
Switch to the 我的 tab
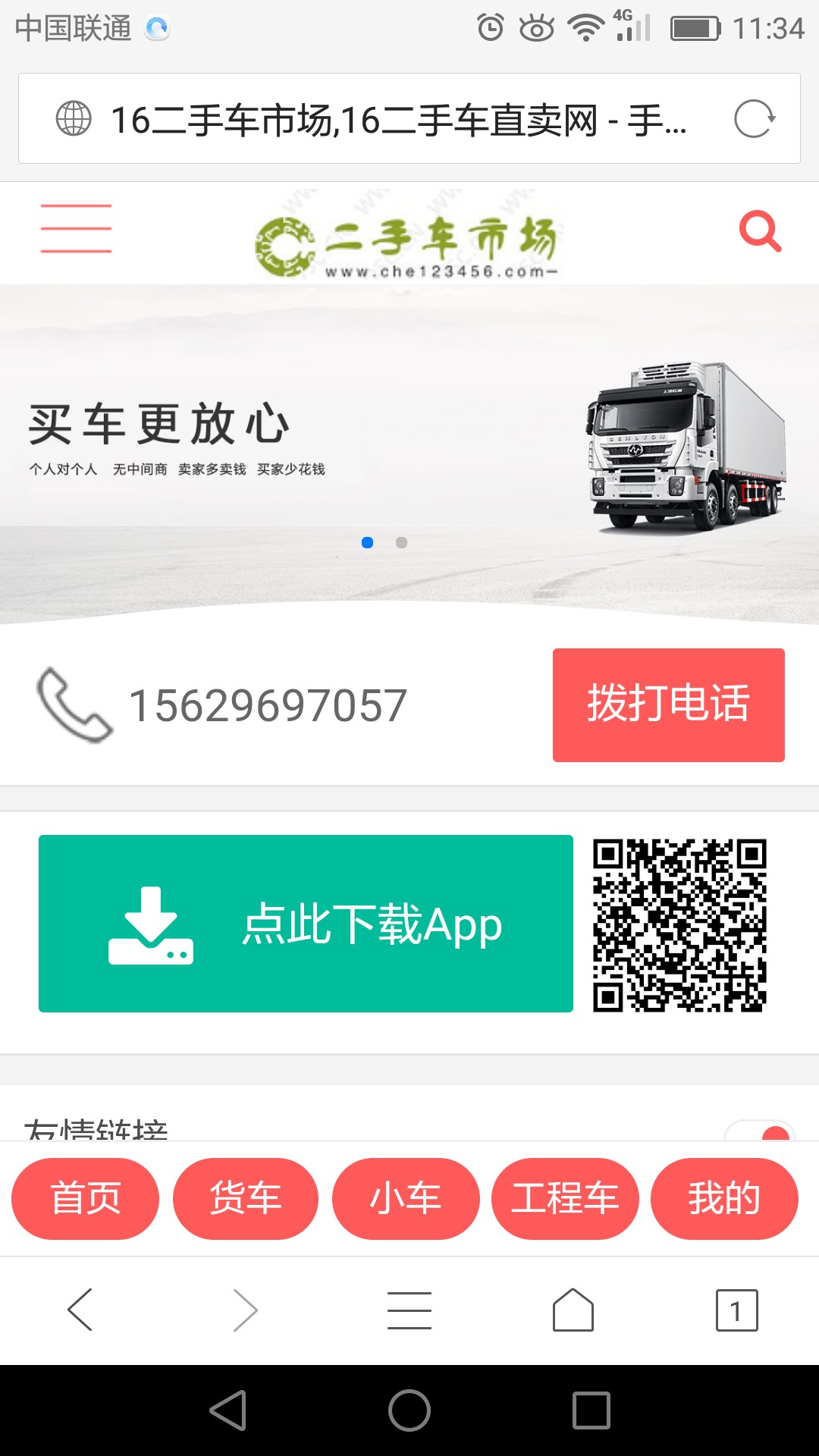pyautogui.click(x=724, y=1198)
